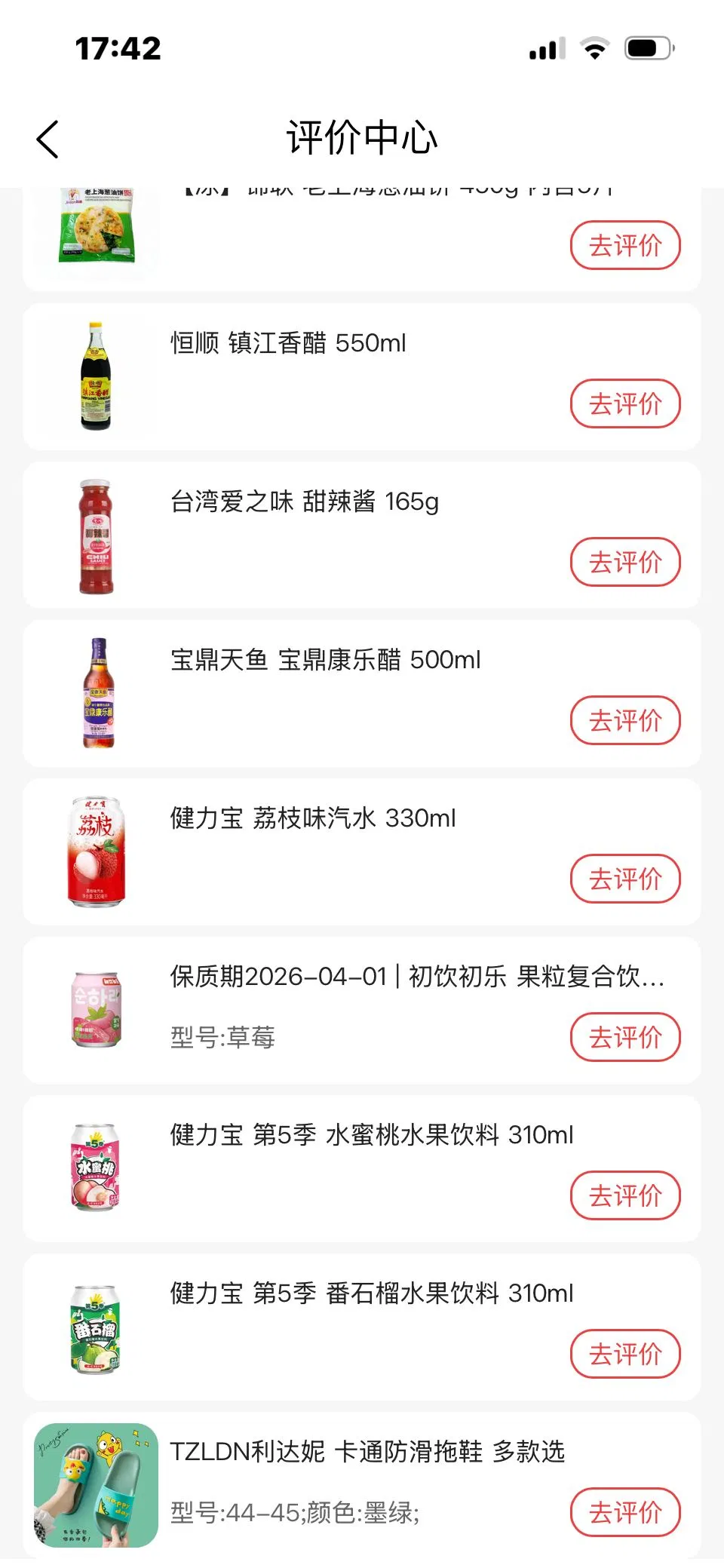Open TZLDN利达妮 拖鞋 product image
The height and width of the screenshot is (1568, 724).
96,1484
